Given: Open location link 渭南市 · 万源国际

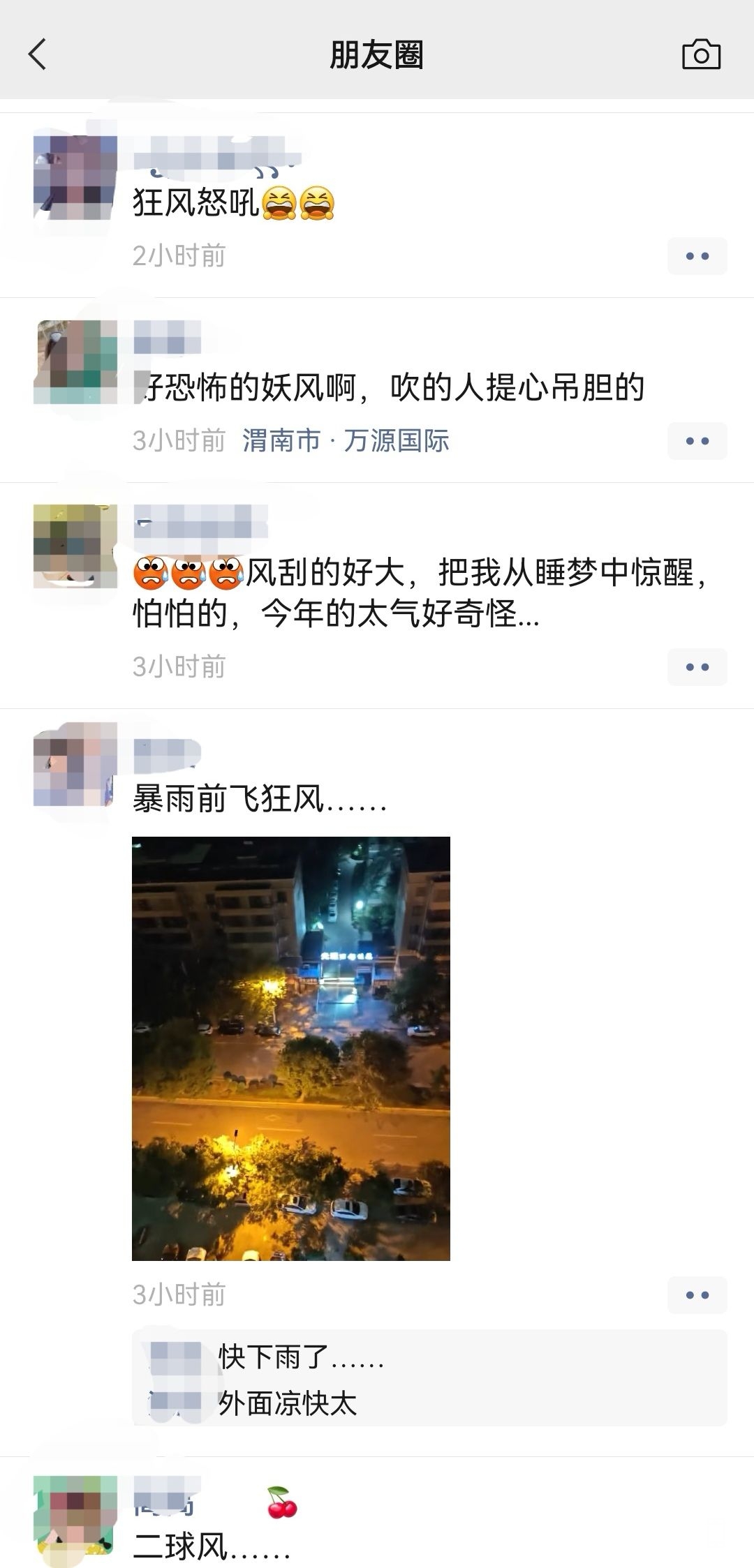Looking at the screenshot, I should click(x=346, y=441).
